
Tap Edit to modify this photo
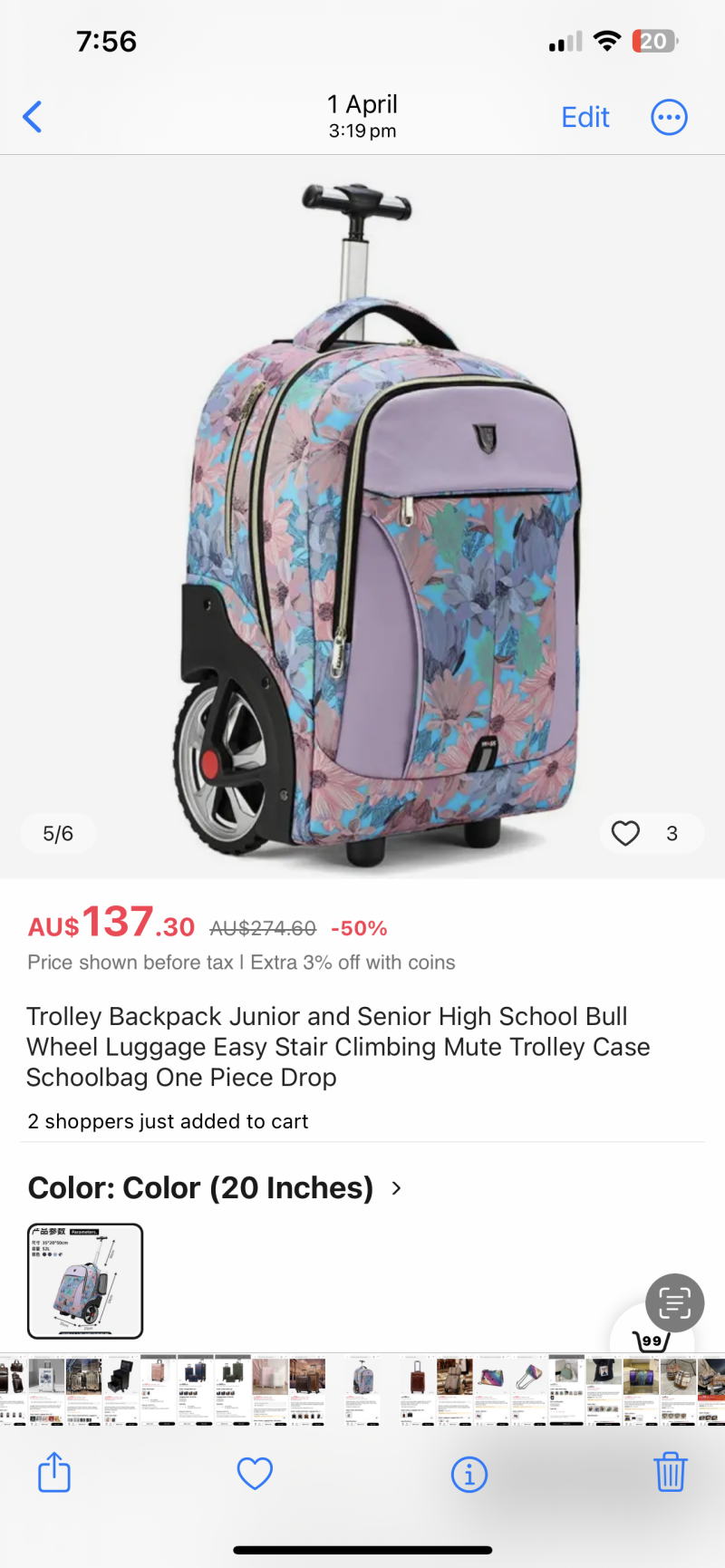pyautogui.click(x=585, y=117)
